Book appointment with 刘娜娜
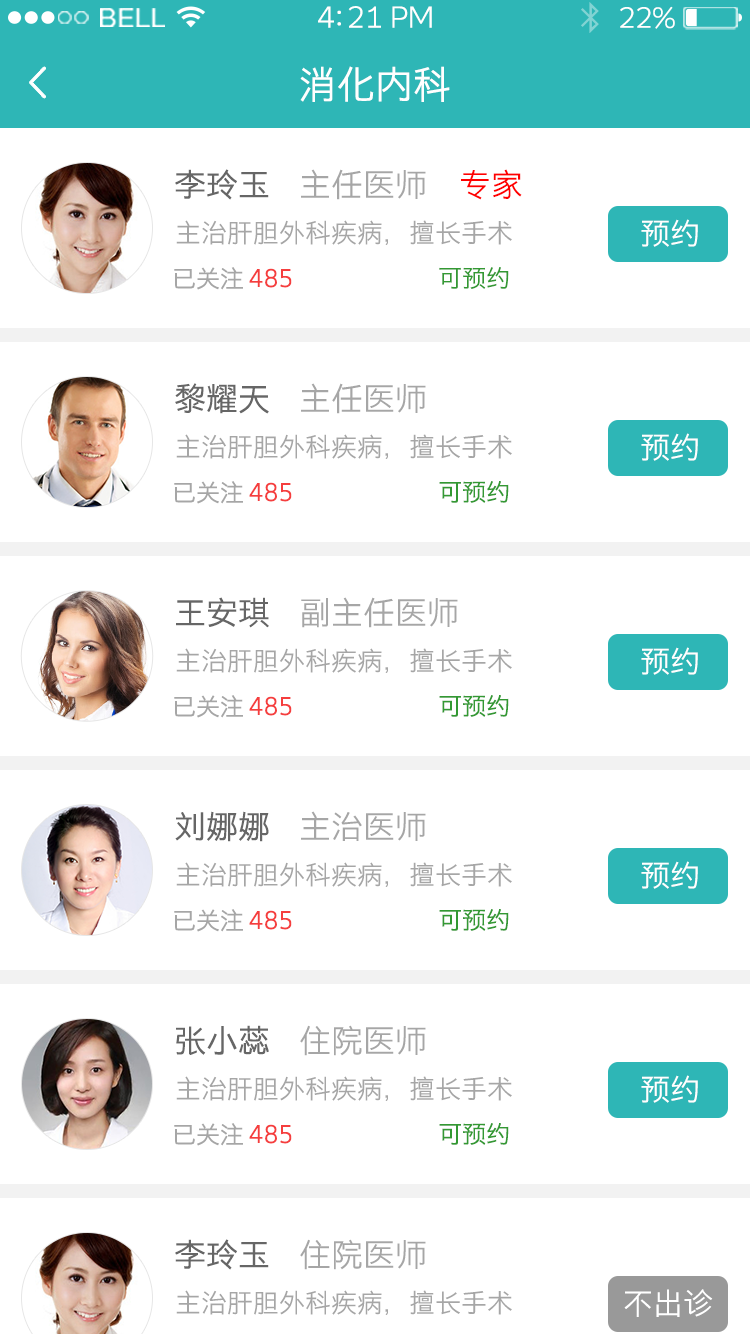750x1334 pixels. pos(667,876)
